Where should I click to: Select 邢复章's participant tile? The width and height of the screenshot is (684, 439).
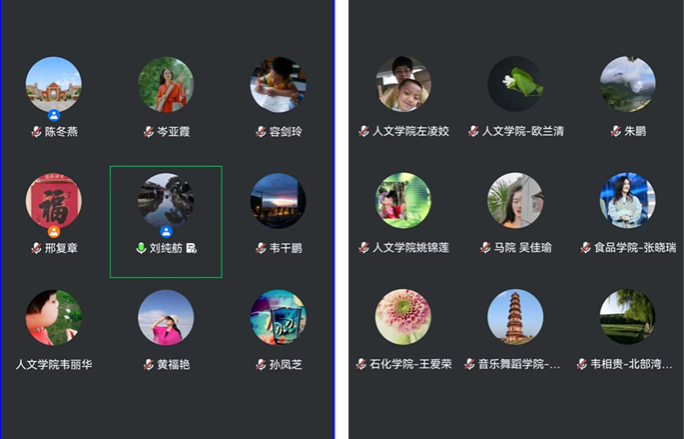[54, 202]
